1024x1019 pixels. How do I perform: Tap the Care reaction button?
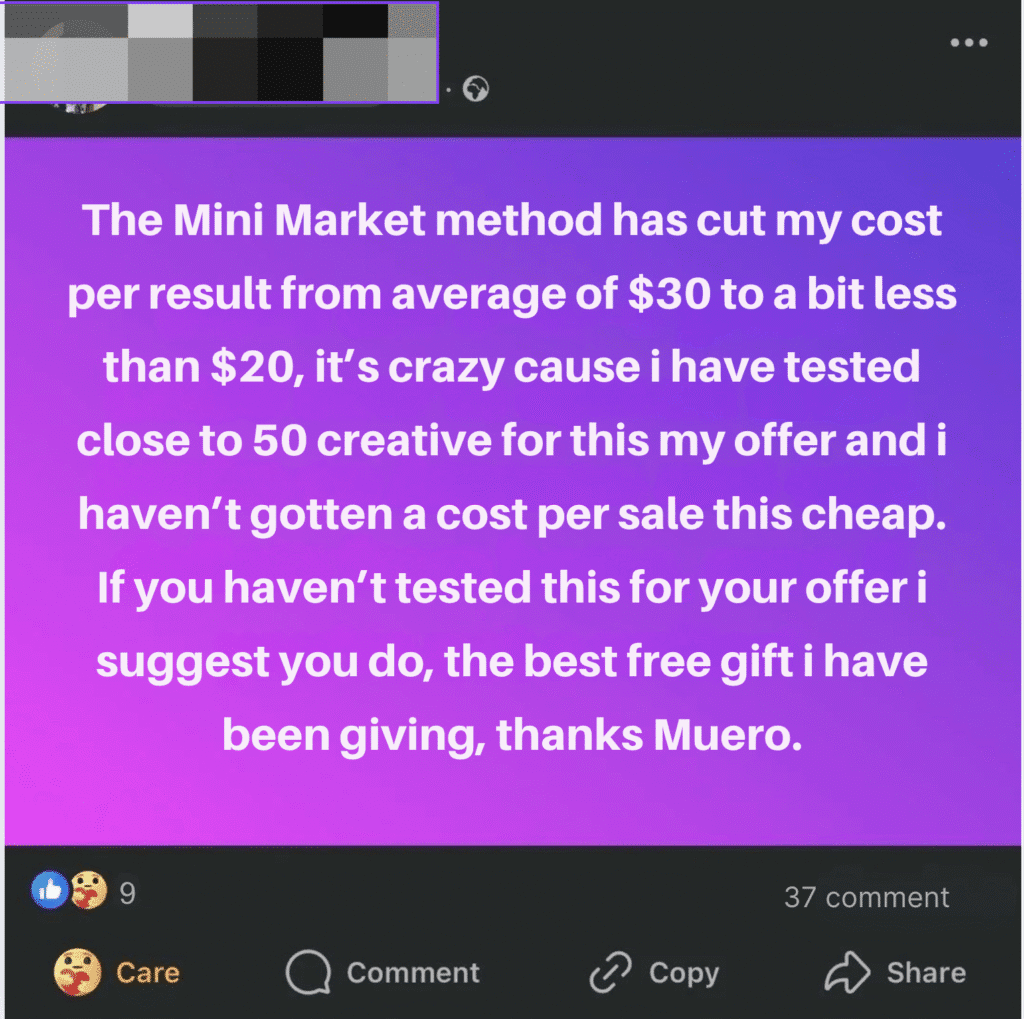[x=117, y=972]
